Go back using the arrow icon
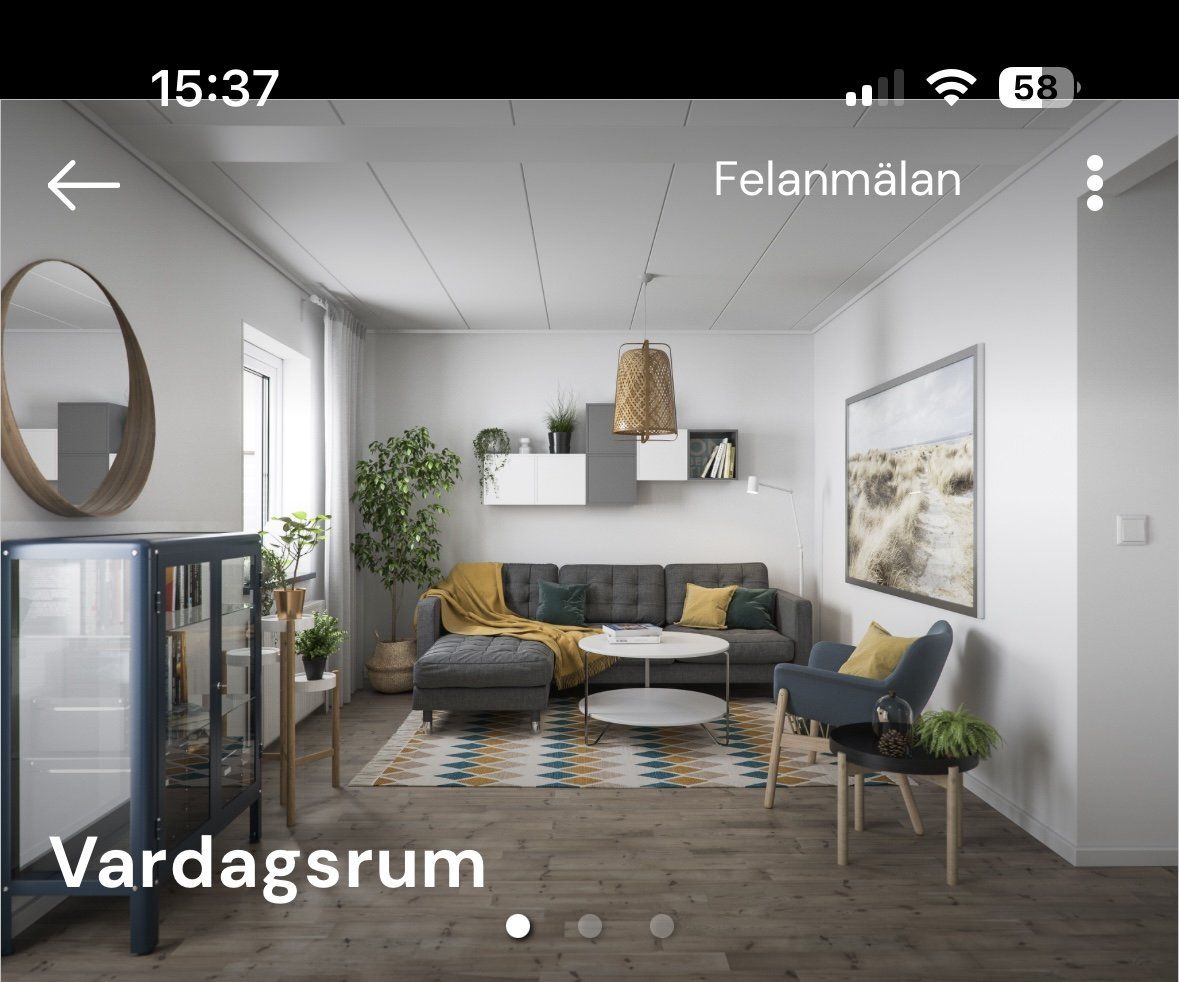 (x=83, y=184)
